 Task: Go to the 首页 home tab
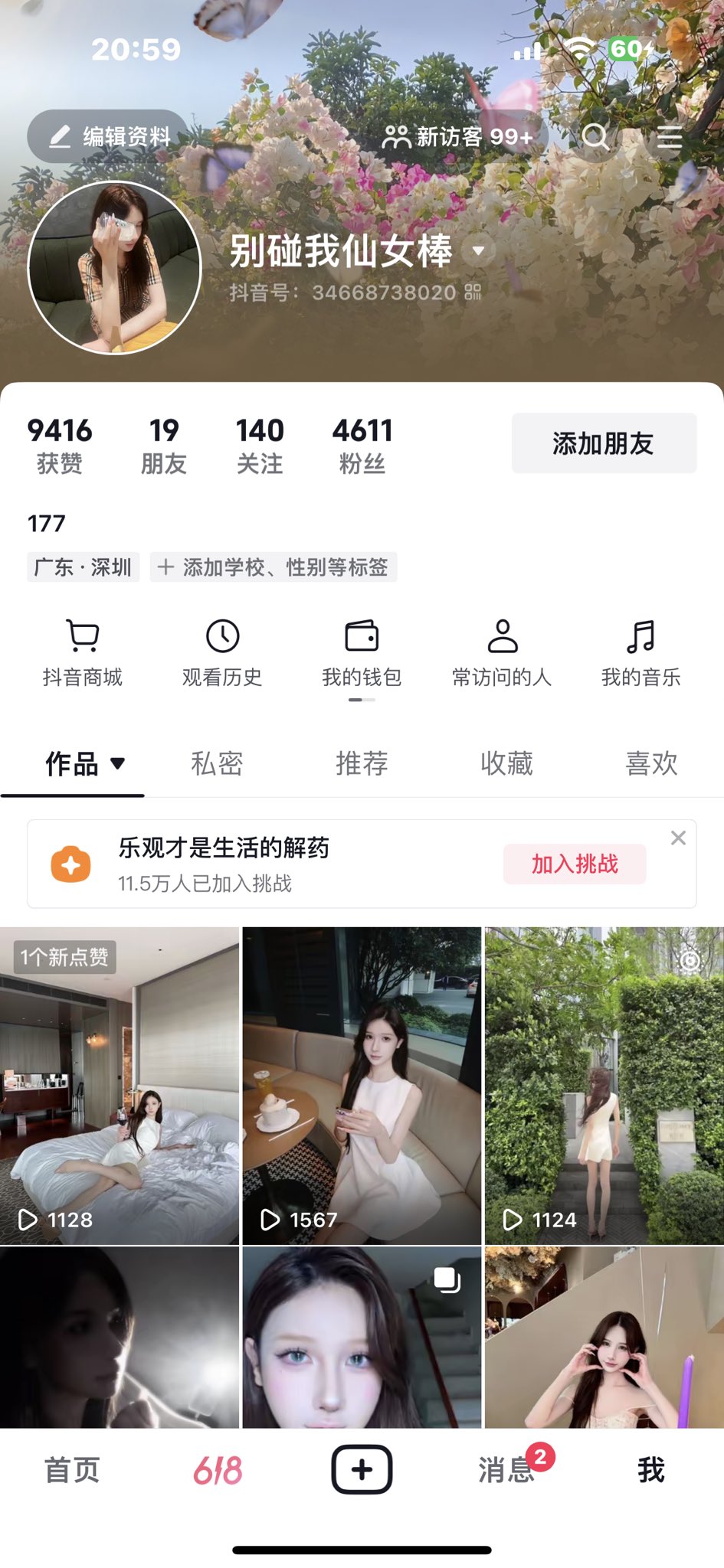point(72,1470)
